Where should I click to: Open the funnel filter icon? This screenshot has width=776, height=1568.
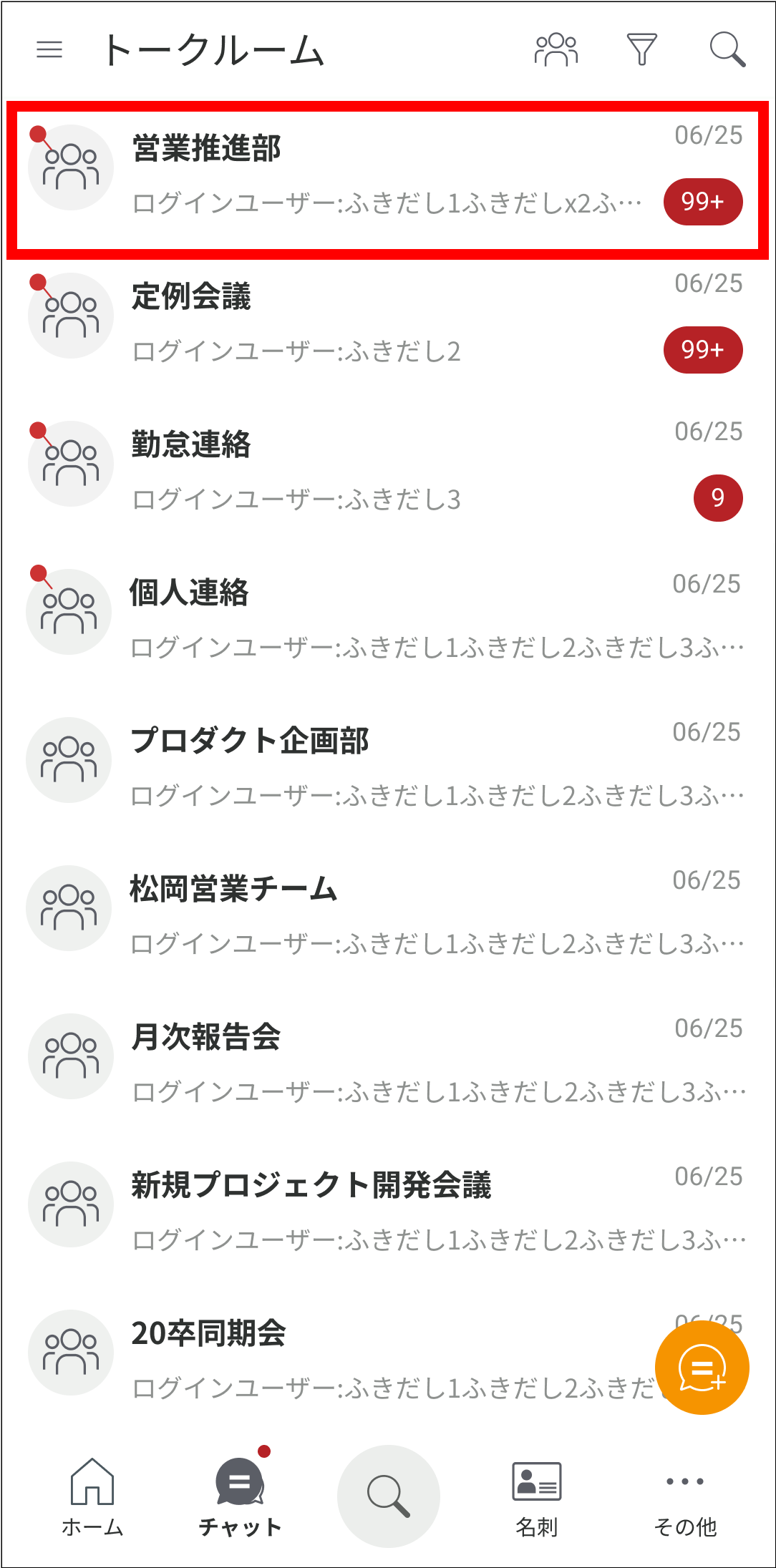pos(641,49)
